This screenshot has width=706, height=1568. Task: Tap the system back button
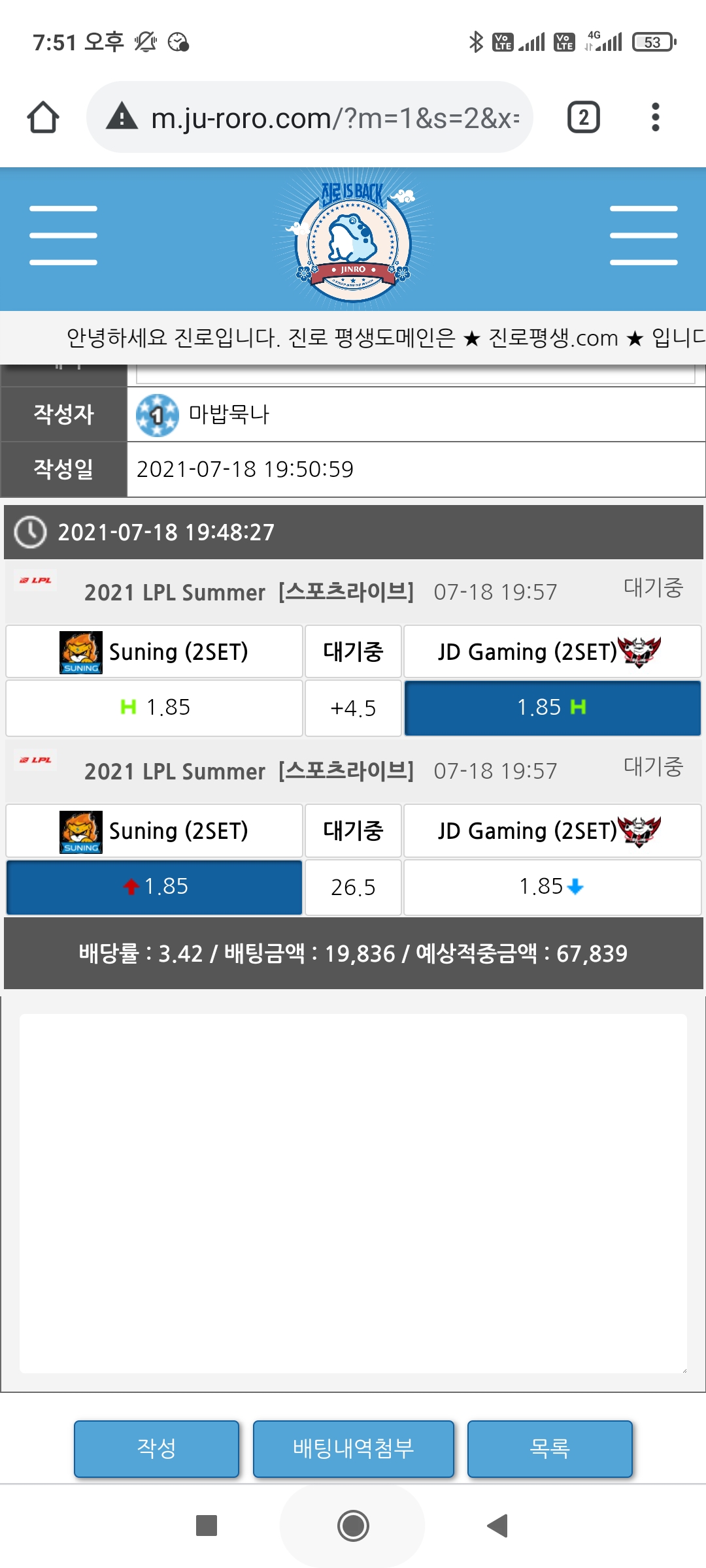point(498,1526)
